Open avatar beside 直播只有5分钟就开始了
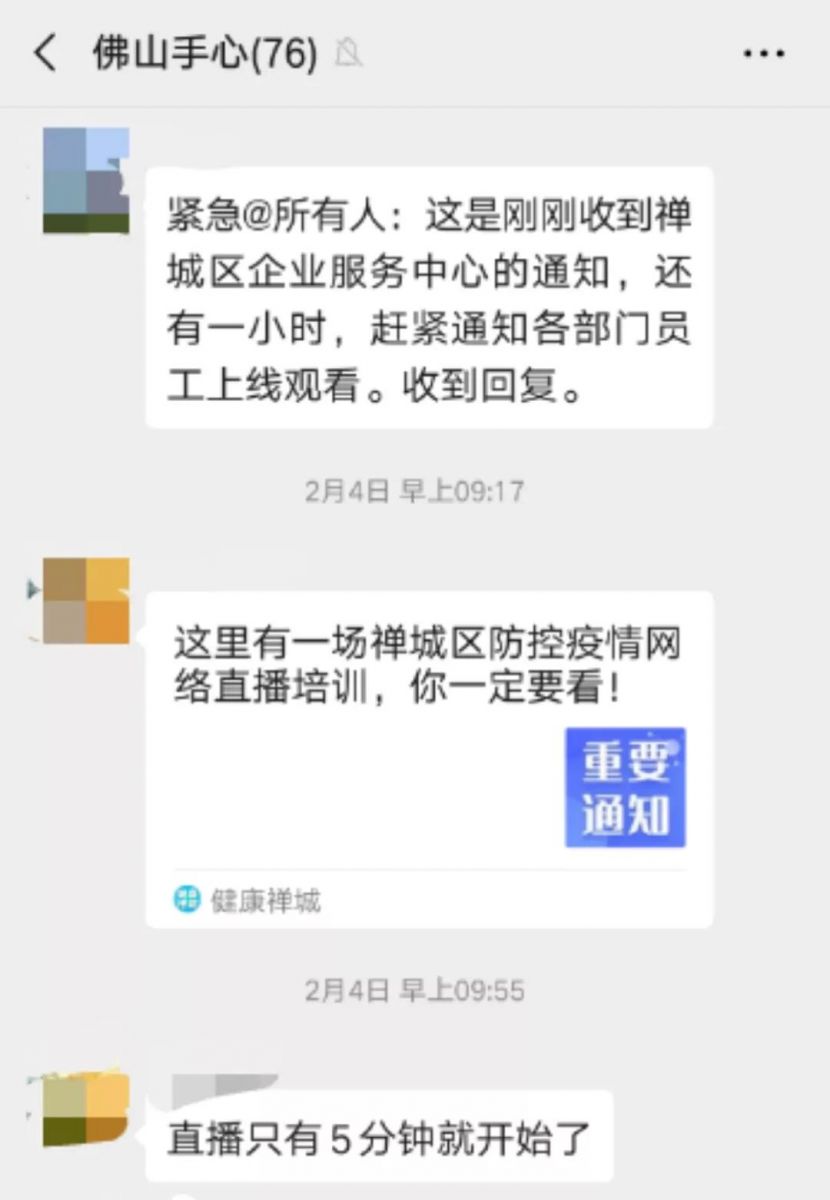The width and height of the screenshot is (830, 1200). point(86,1110)
